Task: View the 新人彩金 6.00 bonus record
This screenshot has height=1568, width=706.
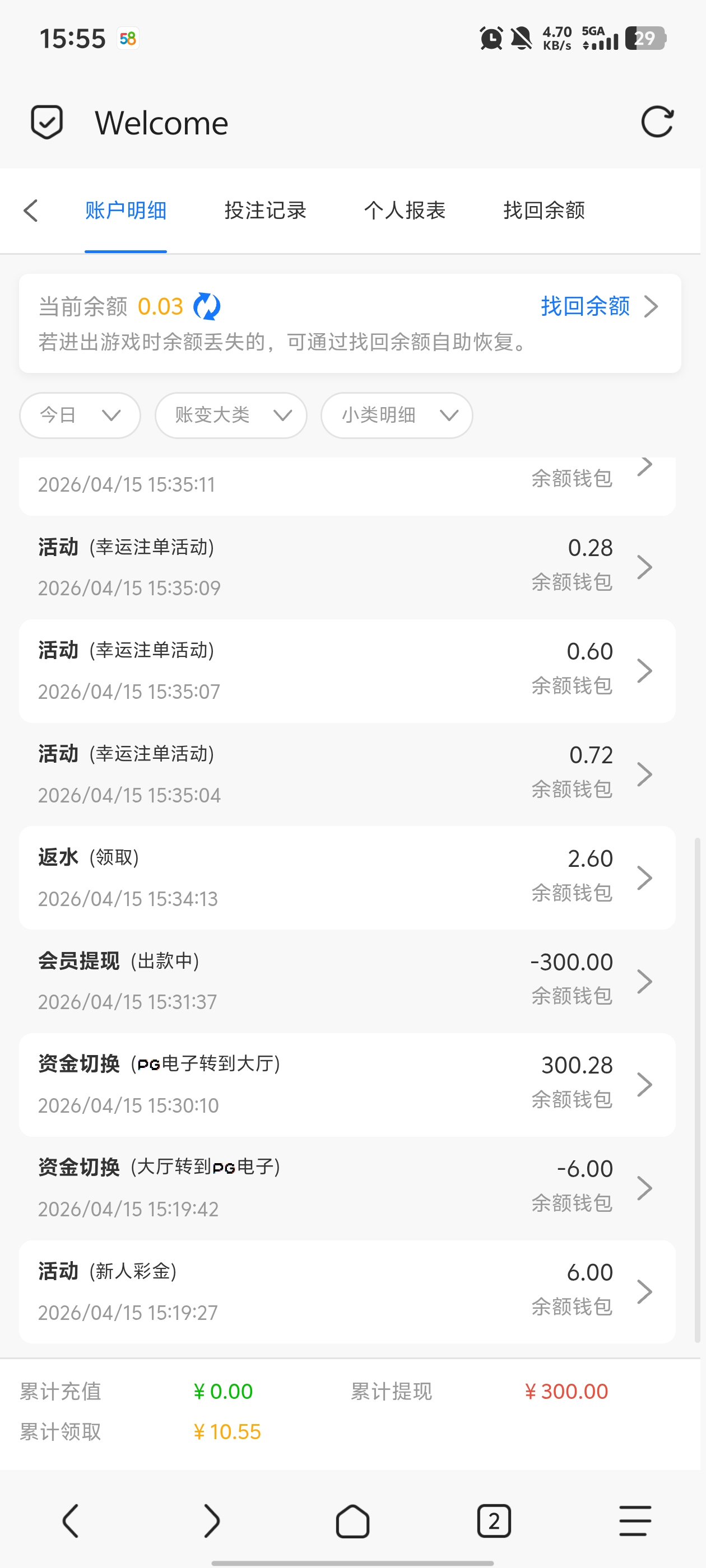Action: click(347, 1292)
